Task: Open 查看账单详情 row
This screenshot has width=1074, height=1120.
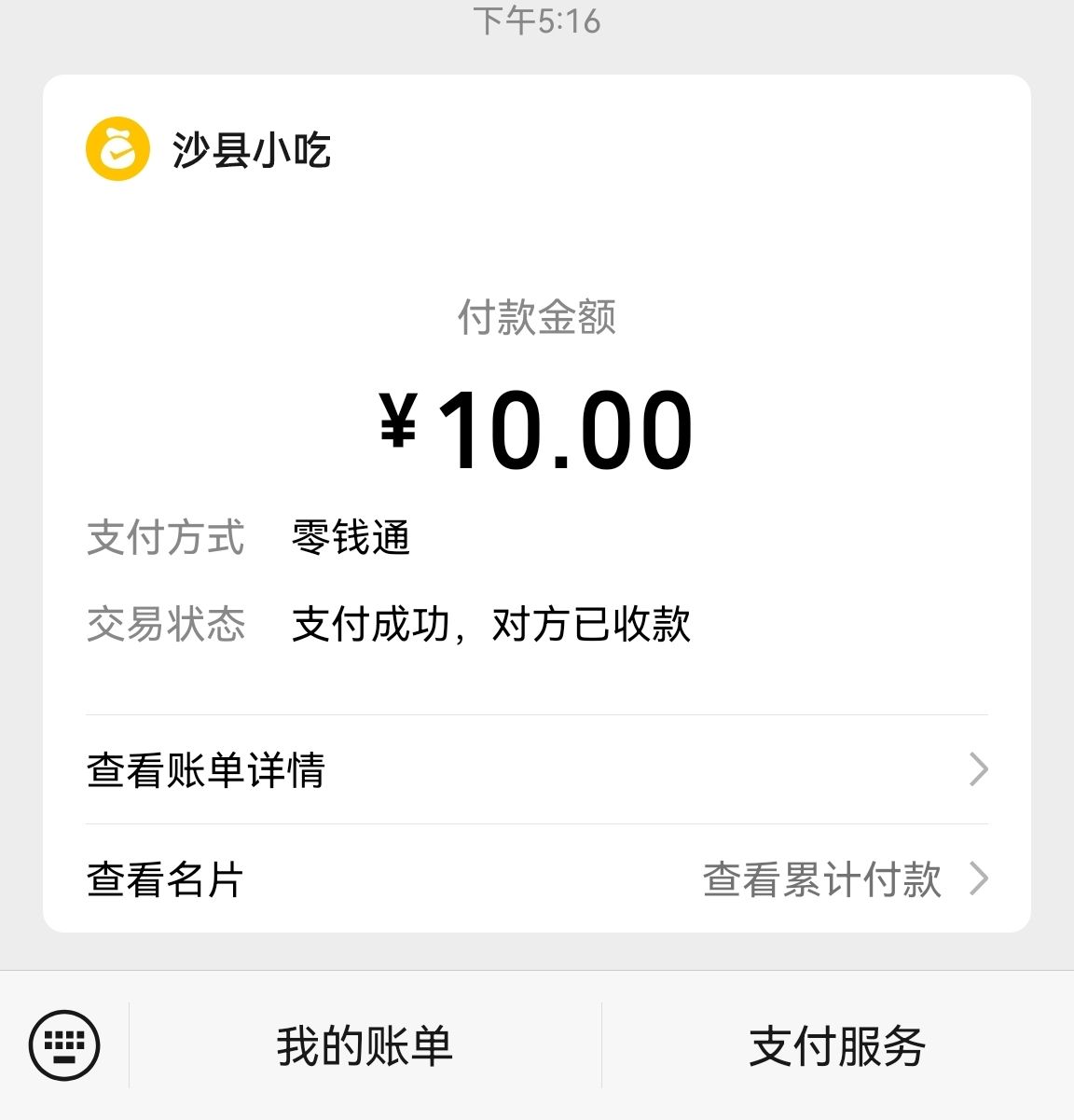Action: click(x=536, y=770)
